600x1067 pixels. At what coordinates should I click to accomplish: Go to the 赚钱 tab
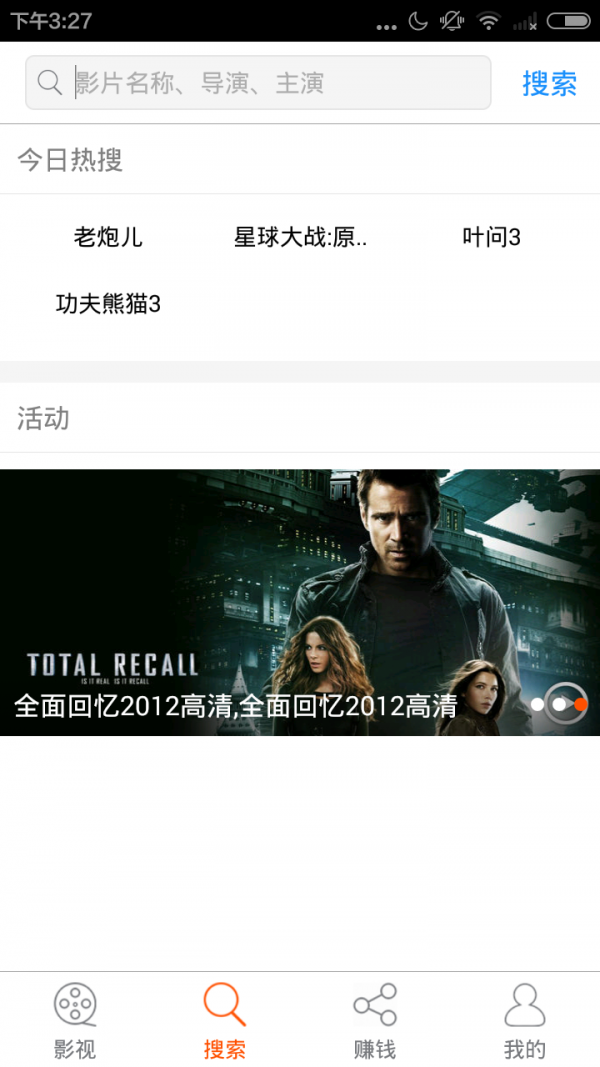pos(375,1020)
